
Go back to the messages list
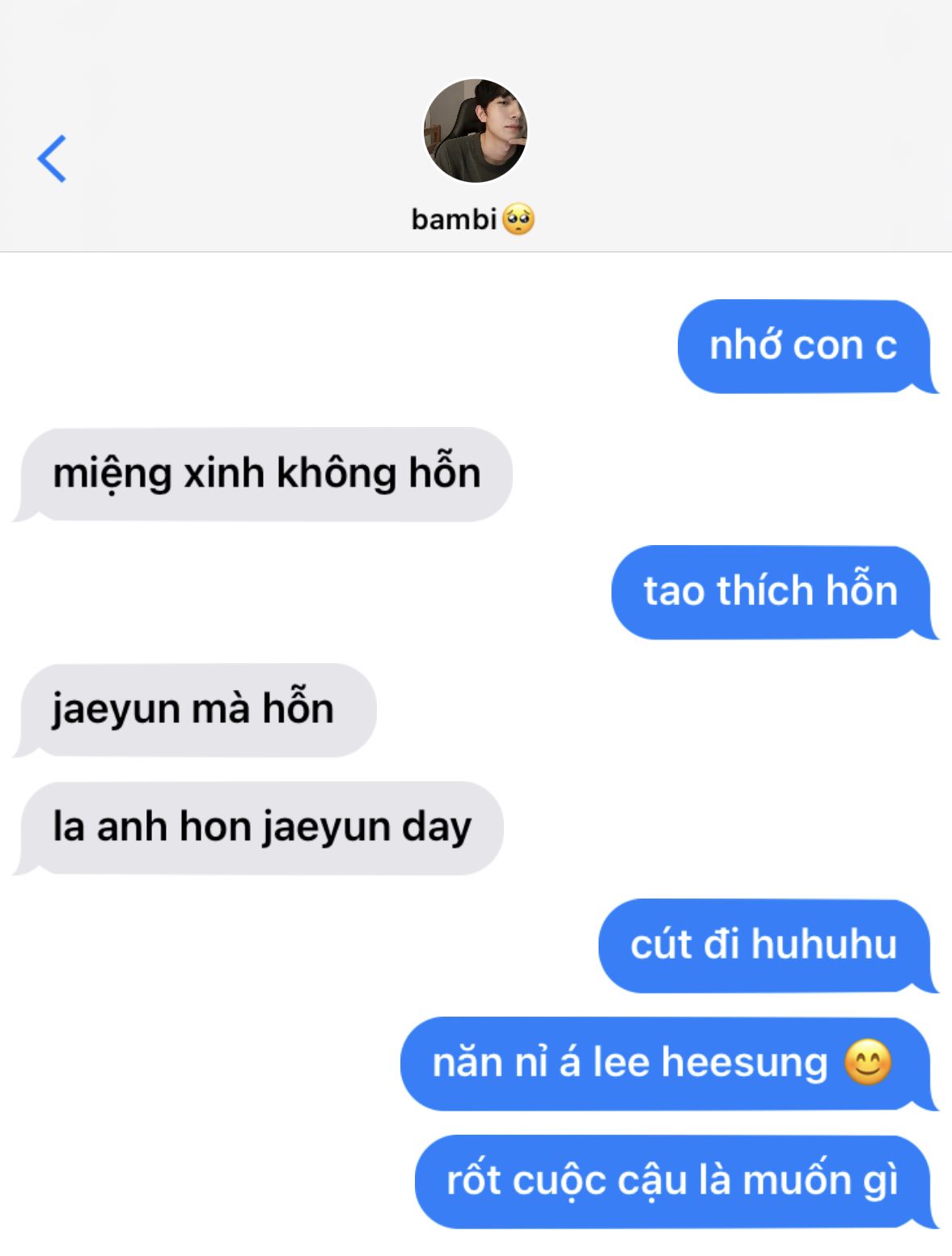coord(52,159)
